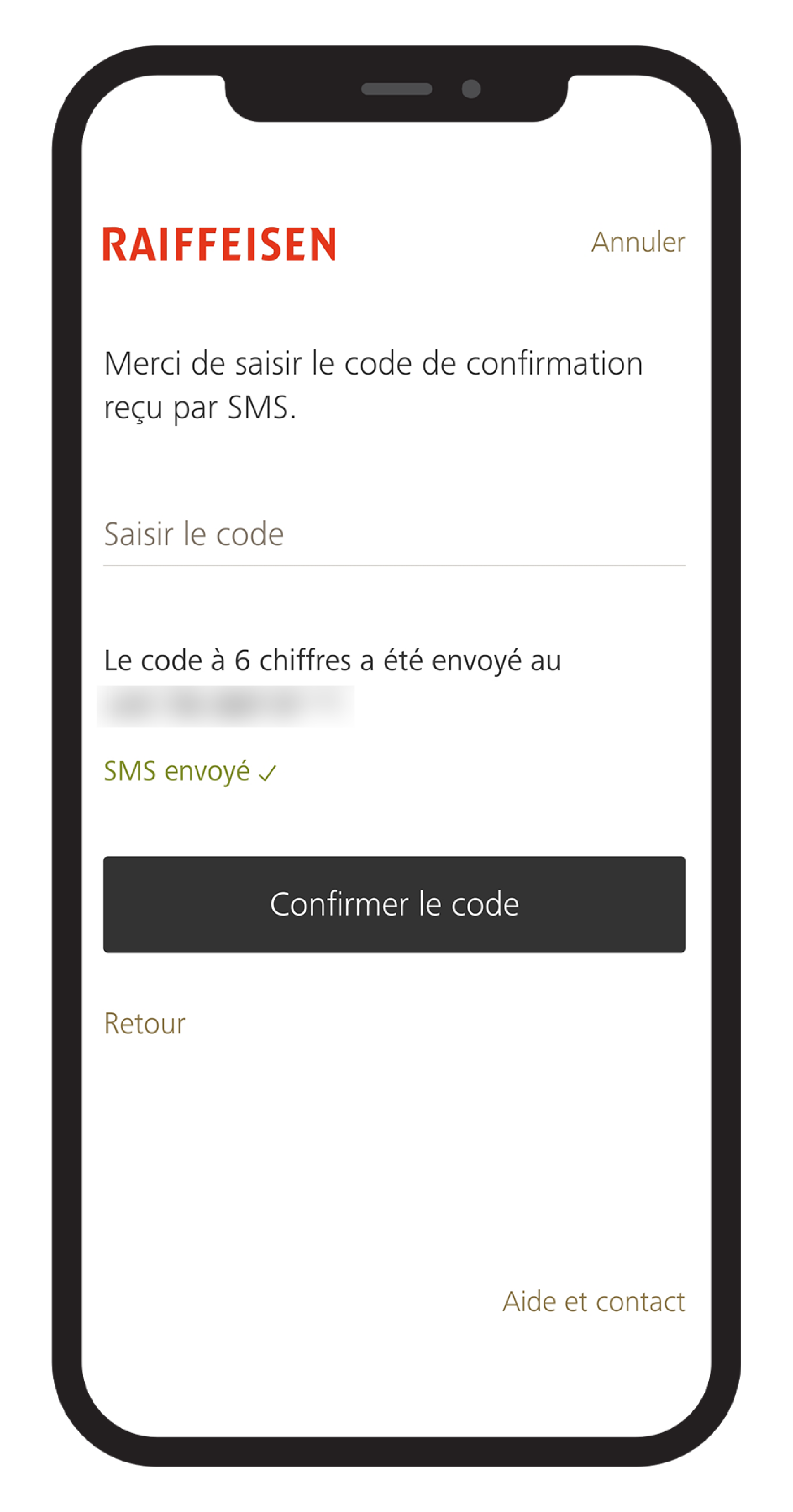Viewport: 793px width, 1512px height.
Task: Tap Annuler to cancel the verification
Action: pos(637,242)
